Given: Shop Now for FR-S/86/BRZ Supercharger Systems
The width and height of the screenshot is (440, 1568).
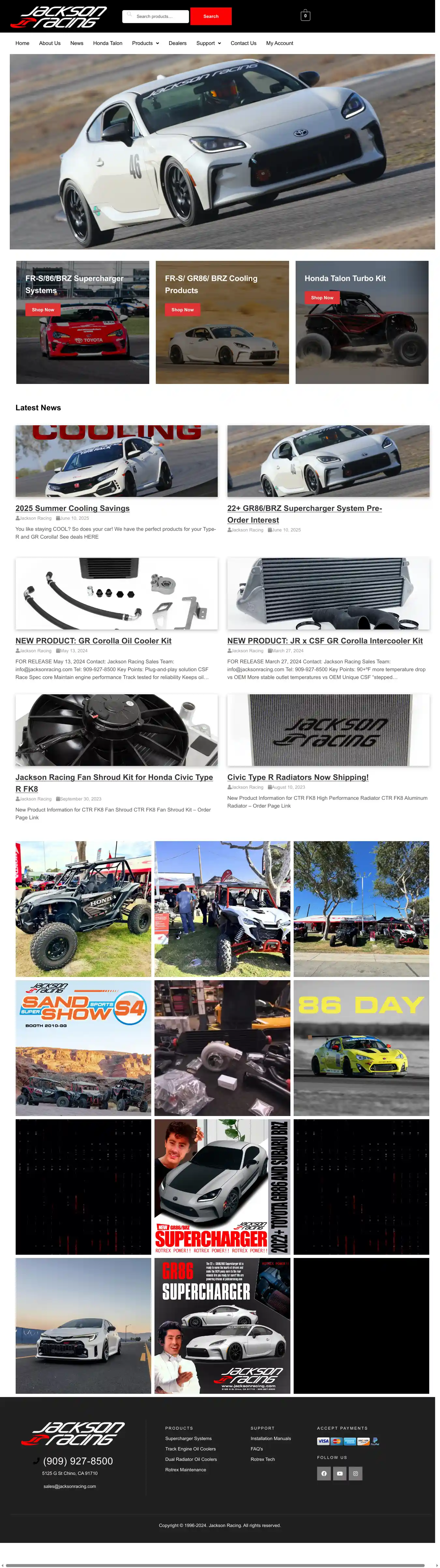Looking at the screenshot, I should 43,310.
